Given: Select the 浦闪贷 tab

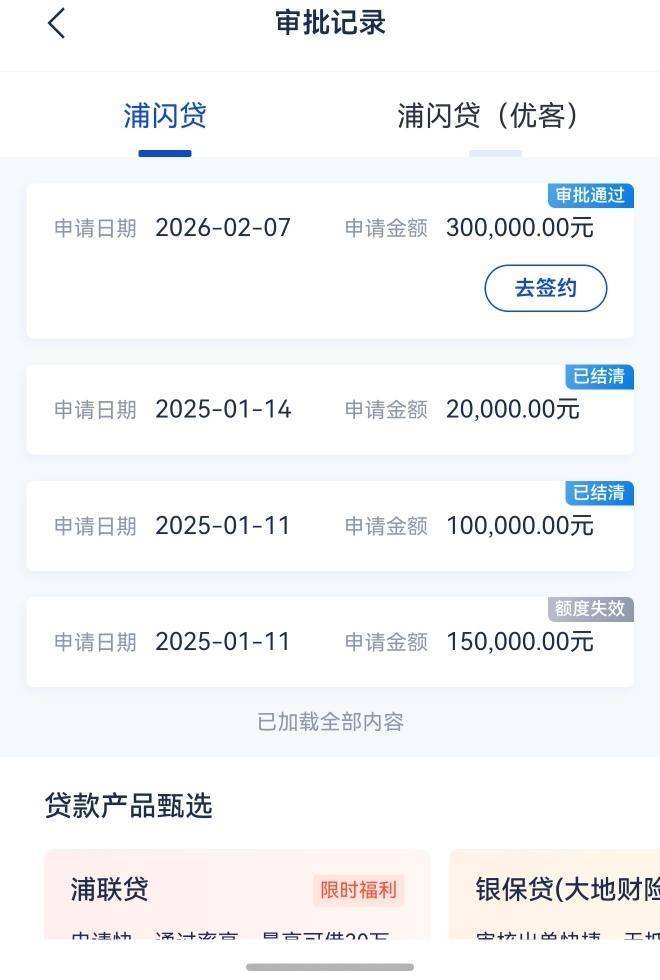Looking at the screenshot, I should [x=165, y=116].
